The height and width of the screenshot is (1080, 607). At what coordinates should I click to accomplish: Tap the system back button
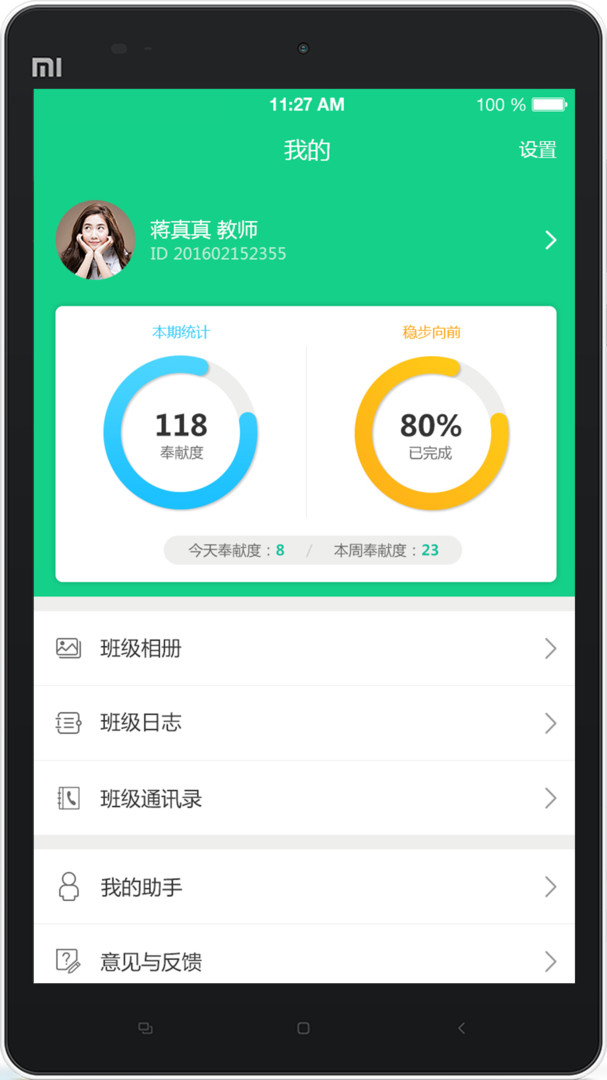(461, 1028)
